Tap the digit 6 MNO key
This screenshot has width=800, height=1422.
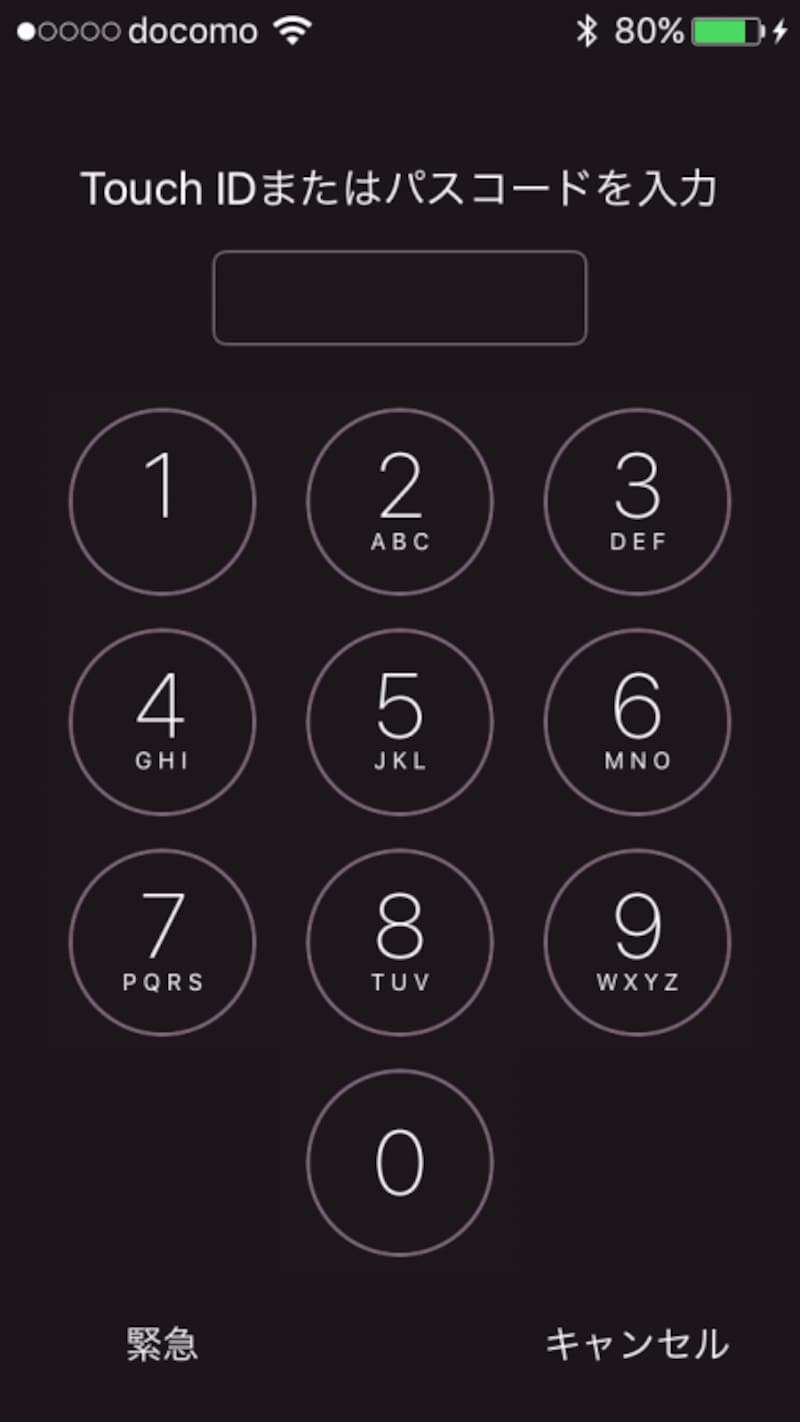click(x=637, y=722)
